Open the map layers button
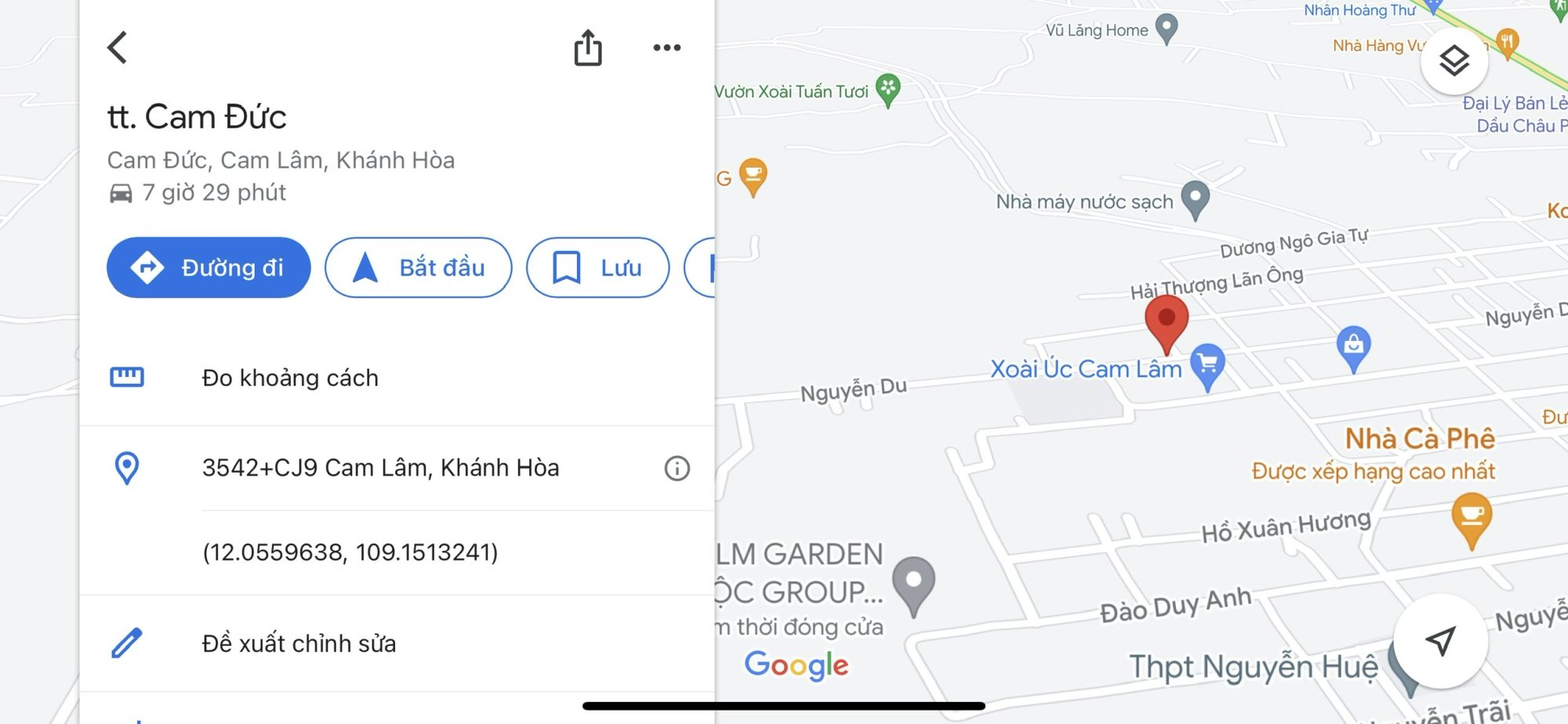1568x724 pixels. pos(1454,61)
